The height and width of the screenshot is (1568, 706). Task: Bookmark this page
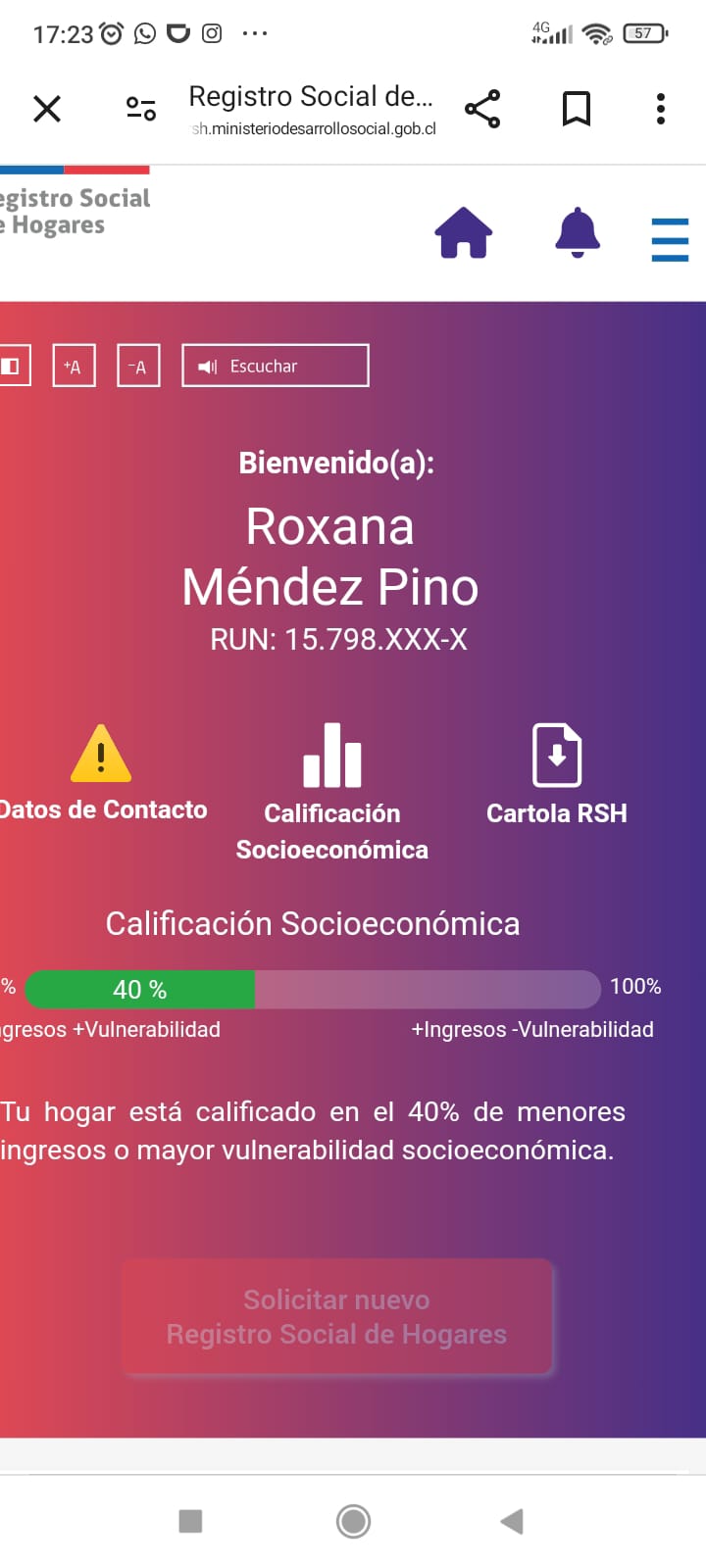(577, 109)
